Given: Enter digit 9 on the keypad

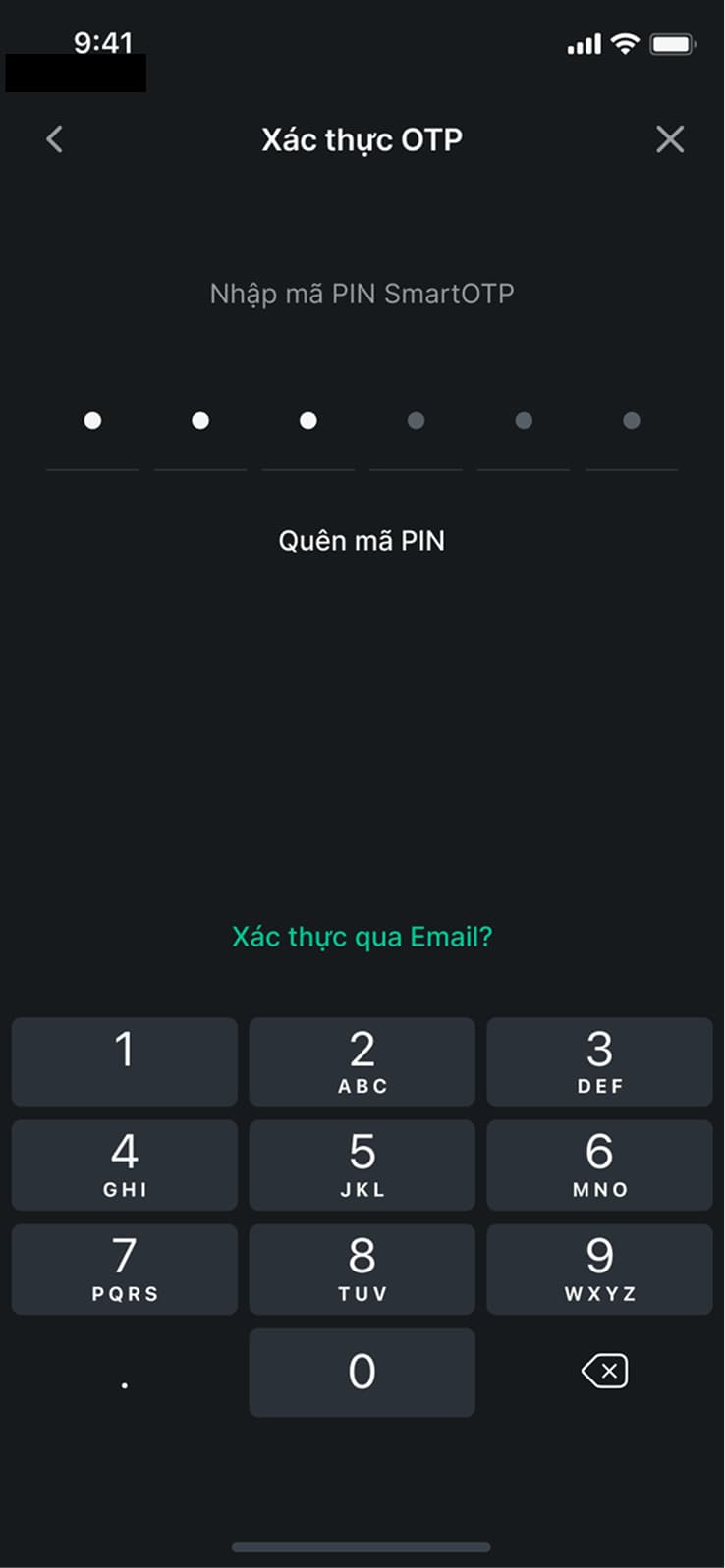Looking at the screenshot, I should pyautogui.click(x=599, y=1269).
